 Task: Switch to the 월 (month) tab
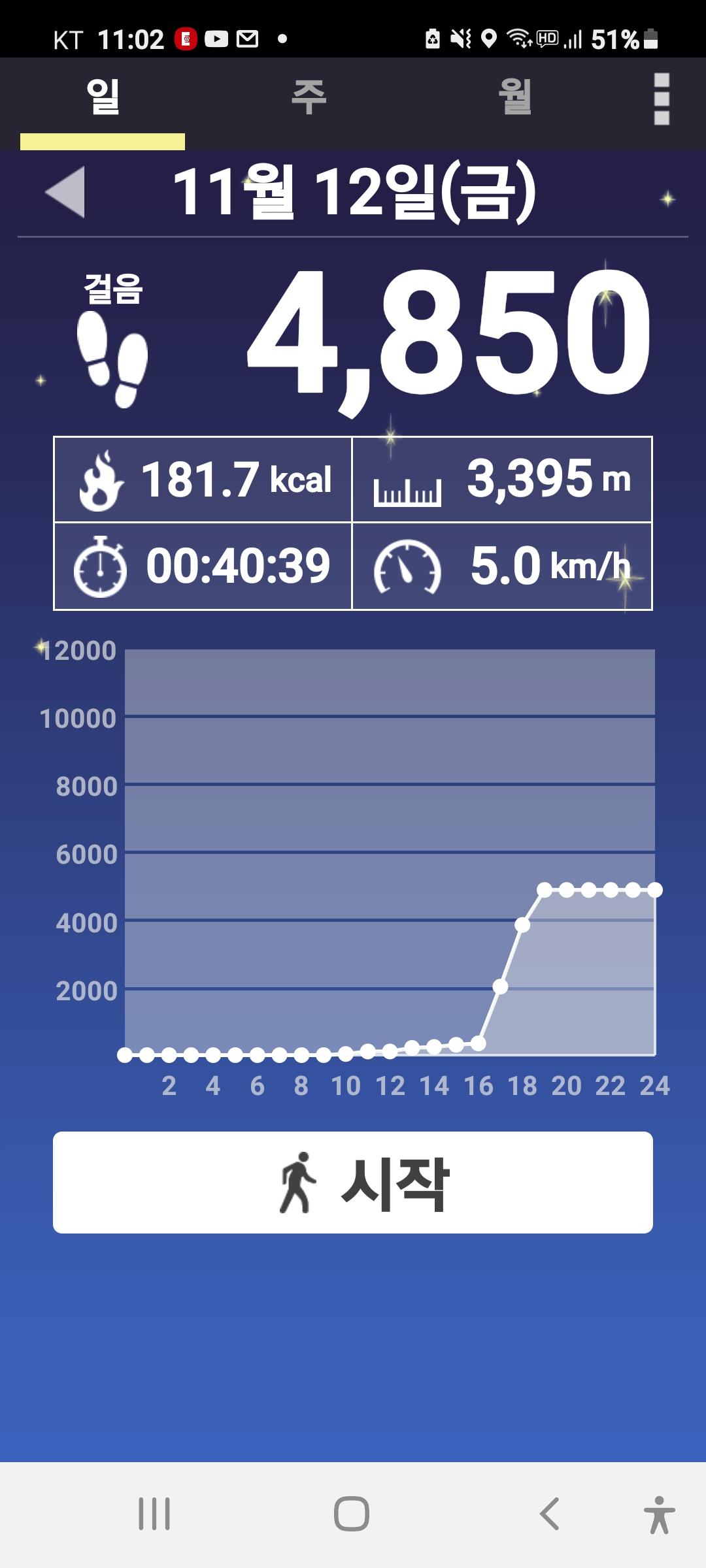[514, 98]
